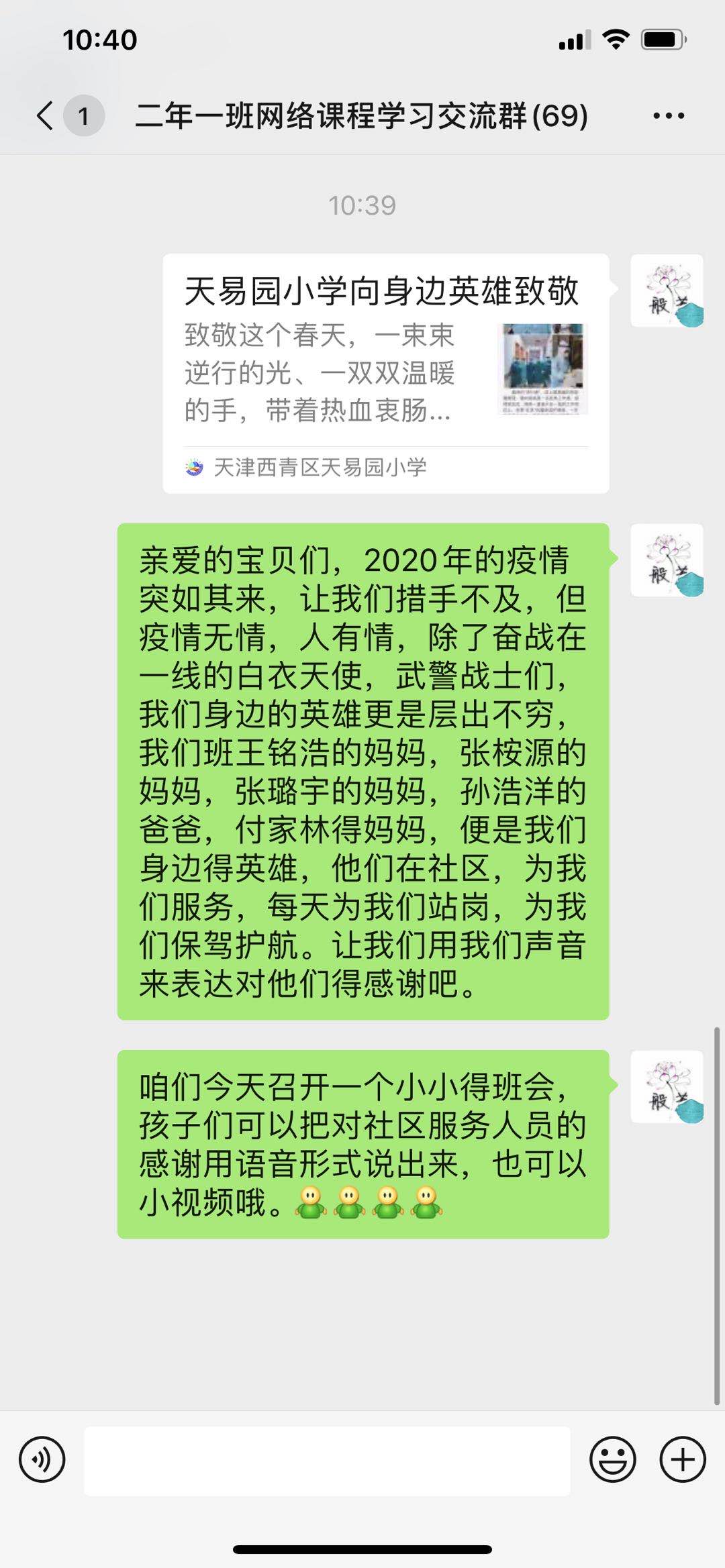Focus the message text field

[327, 1461]
